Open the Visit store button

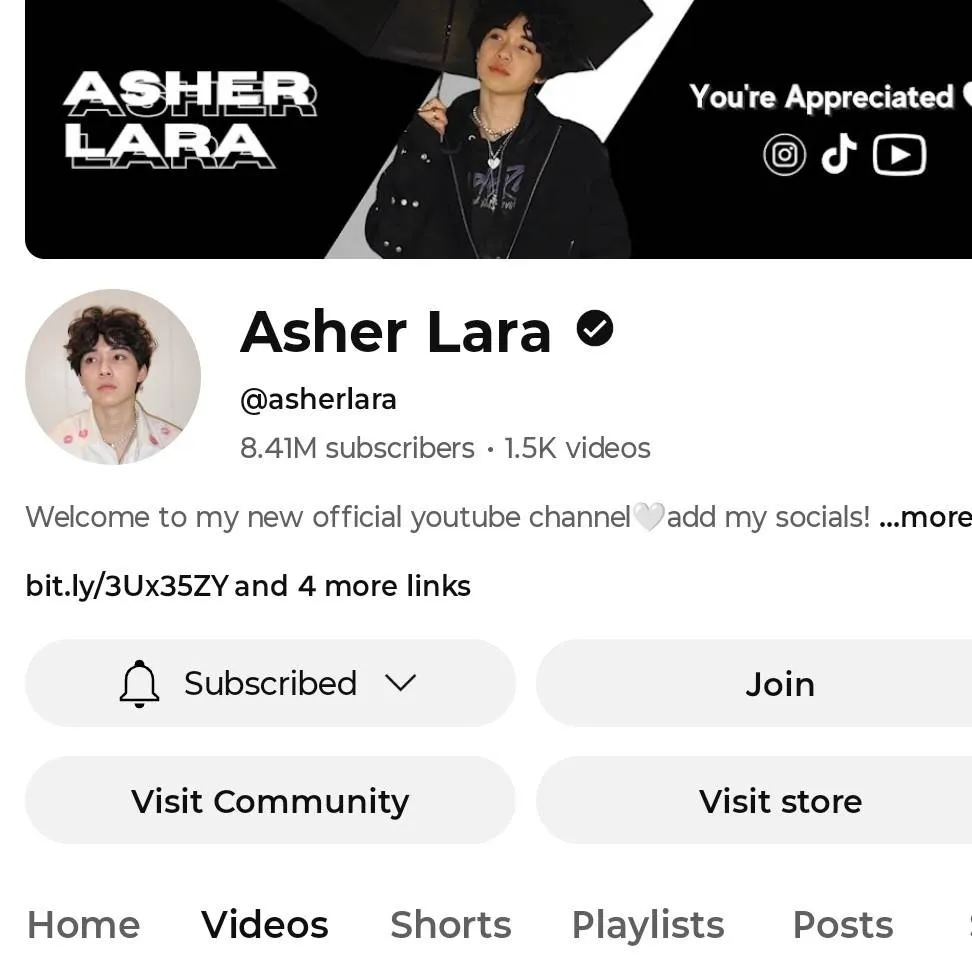tap(779, 801)
